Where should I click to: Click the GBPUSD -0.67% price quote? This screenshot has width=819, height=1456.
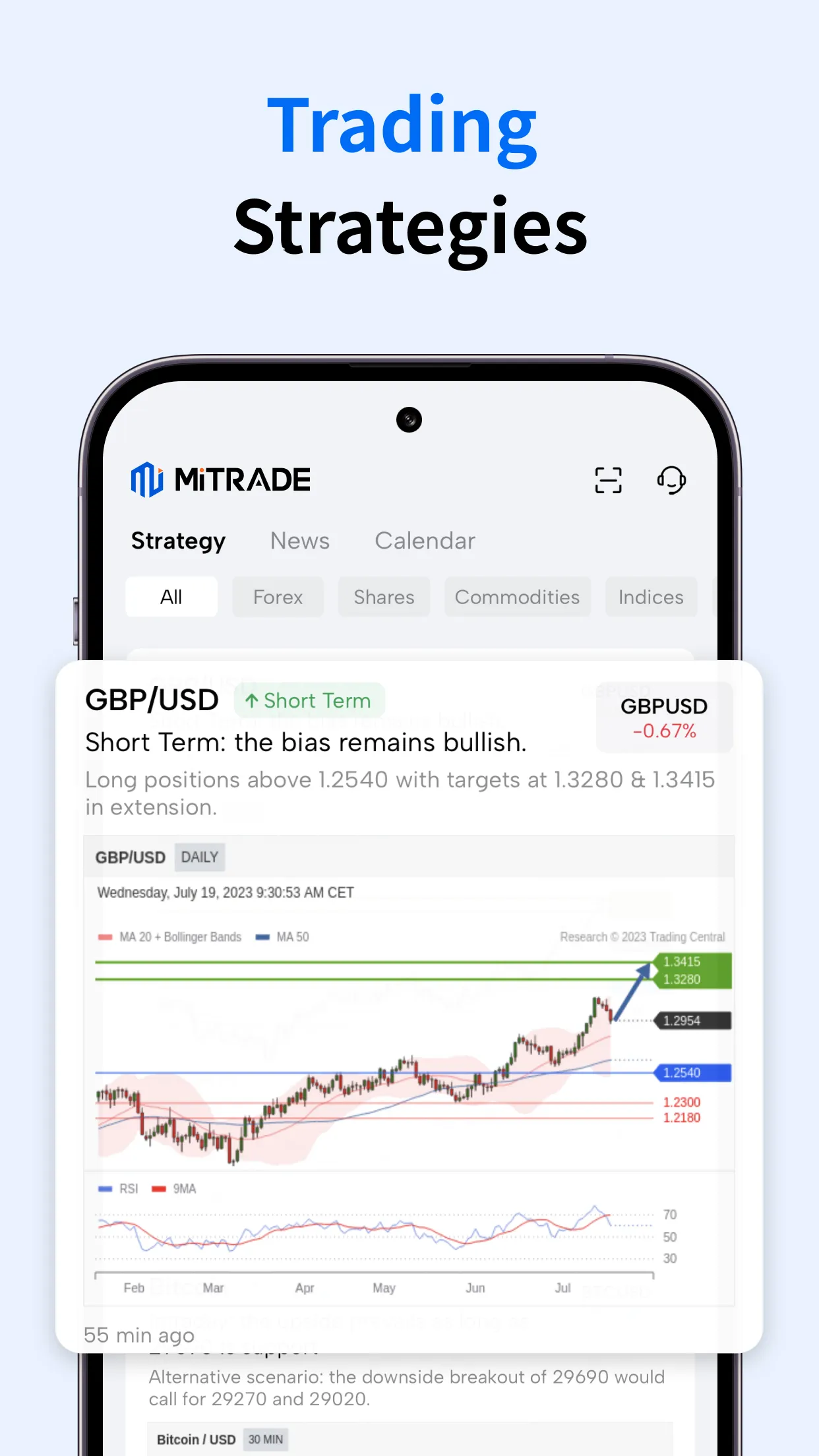tap(664, 717)
